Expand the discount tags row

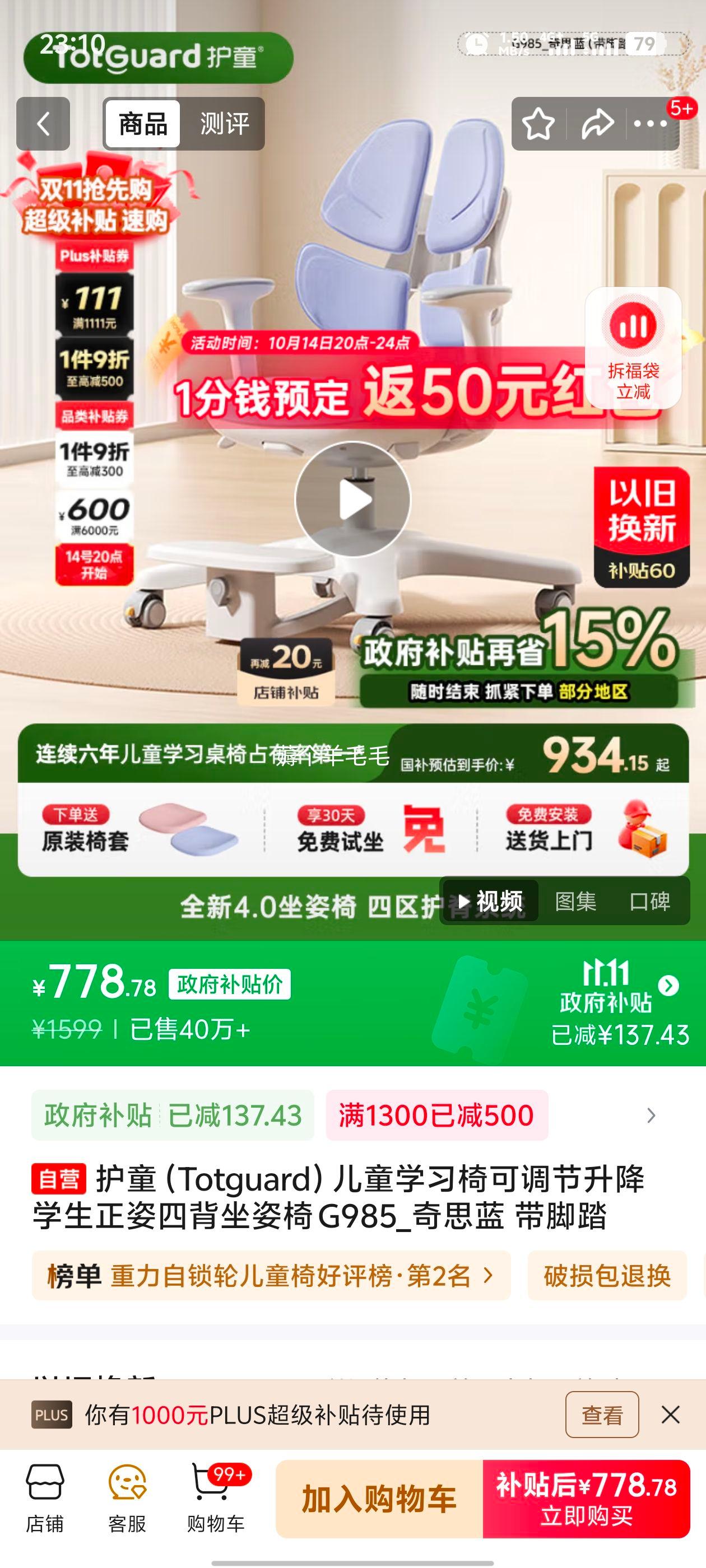click(651, 1116)
